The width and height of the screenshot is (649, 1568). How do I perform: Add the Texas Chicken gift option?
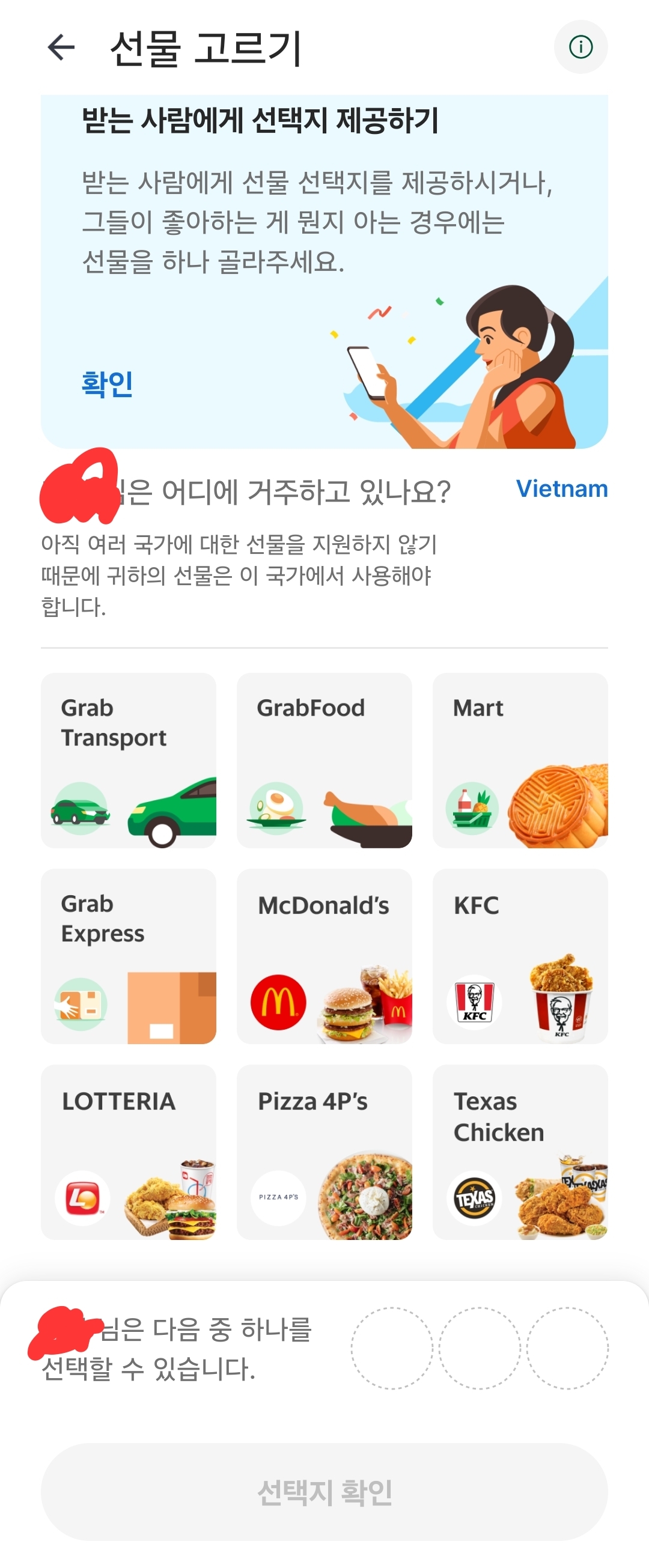pos(520,1152)
